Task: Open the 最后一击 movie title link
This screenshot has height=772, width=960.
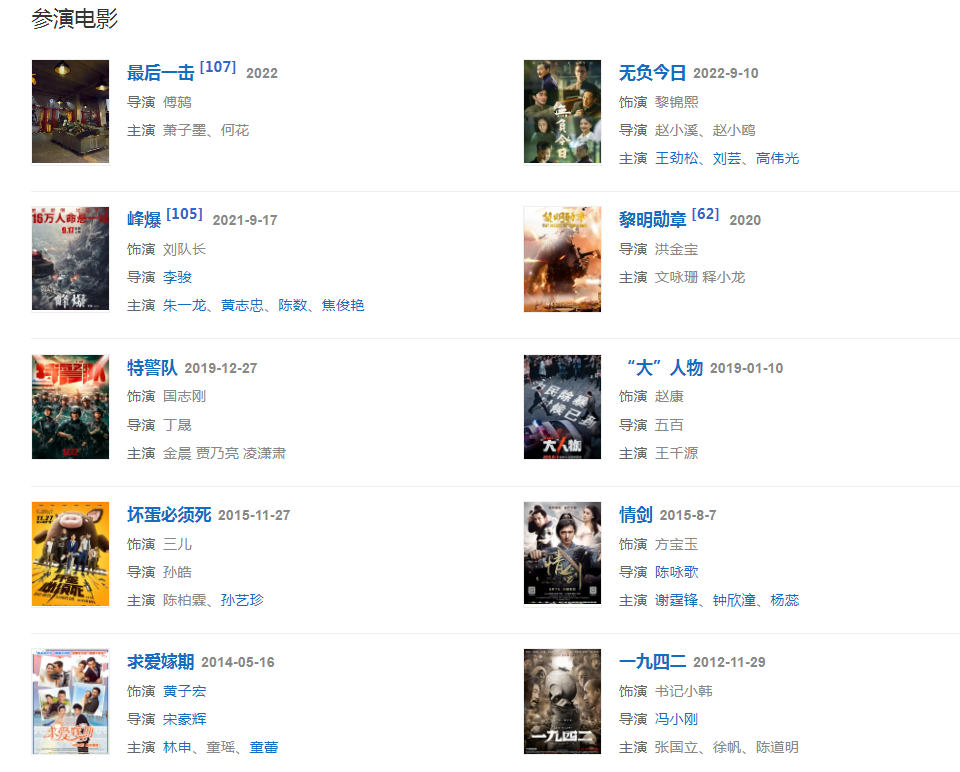Action: pos(160,73)
